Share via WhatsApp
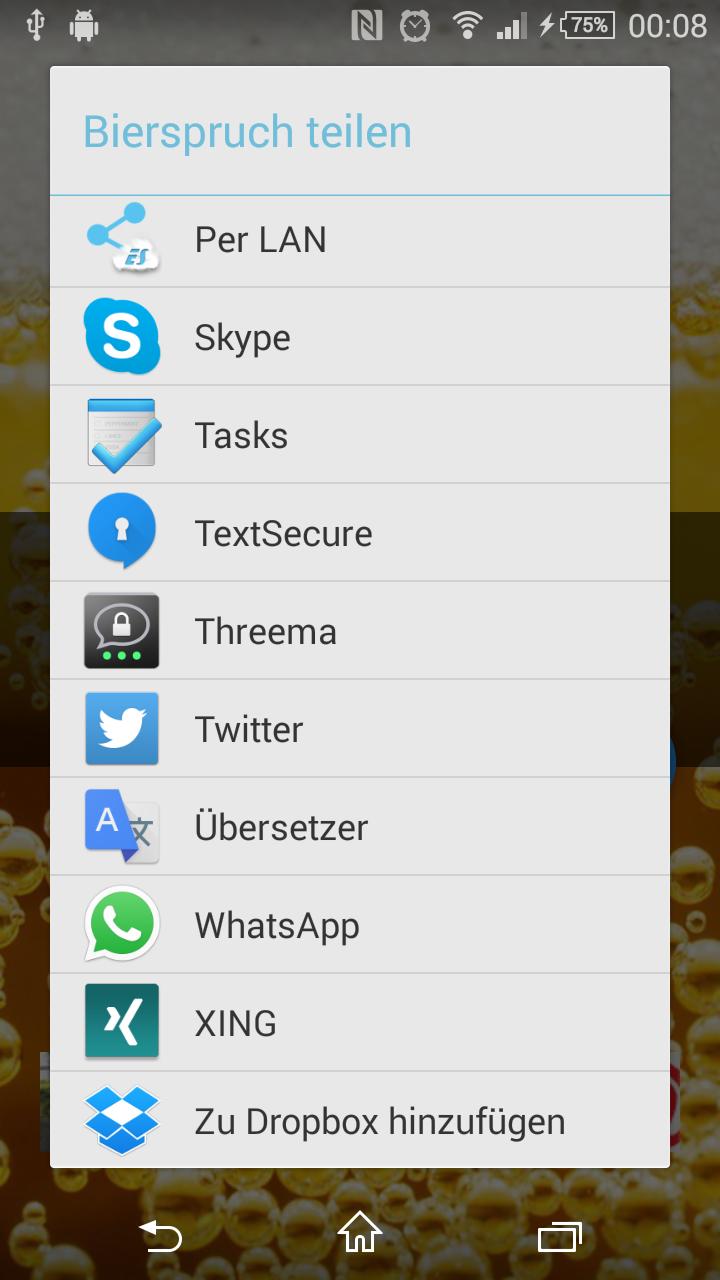 click(359, 926)
